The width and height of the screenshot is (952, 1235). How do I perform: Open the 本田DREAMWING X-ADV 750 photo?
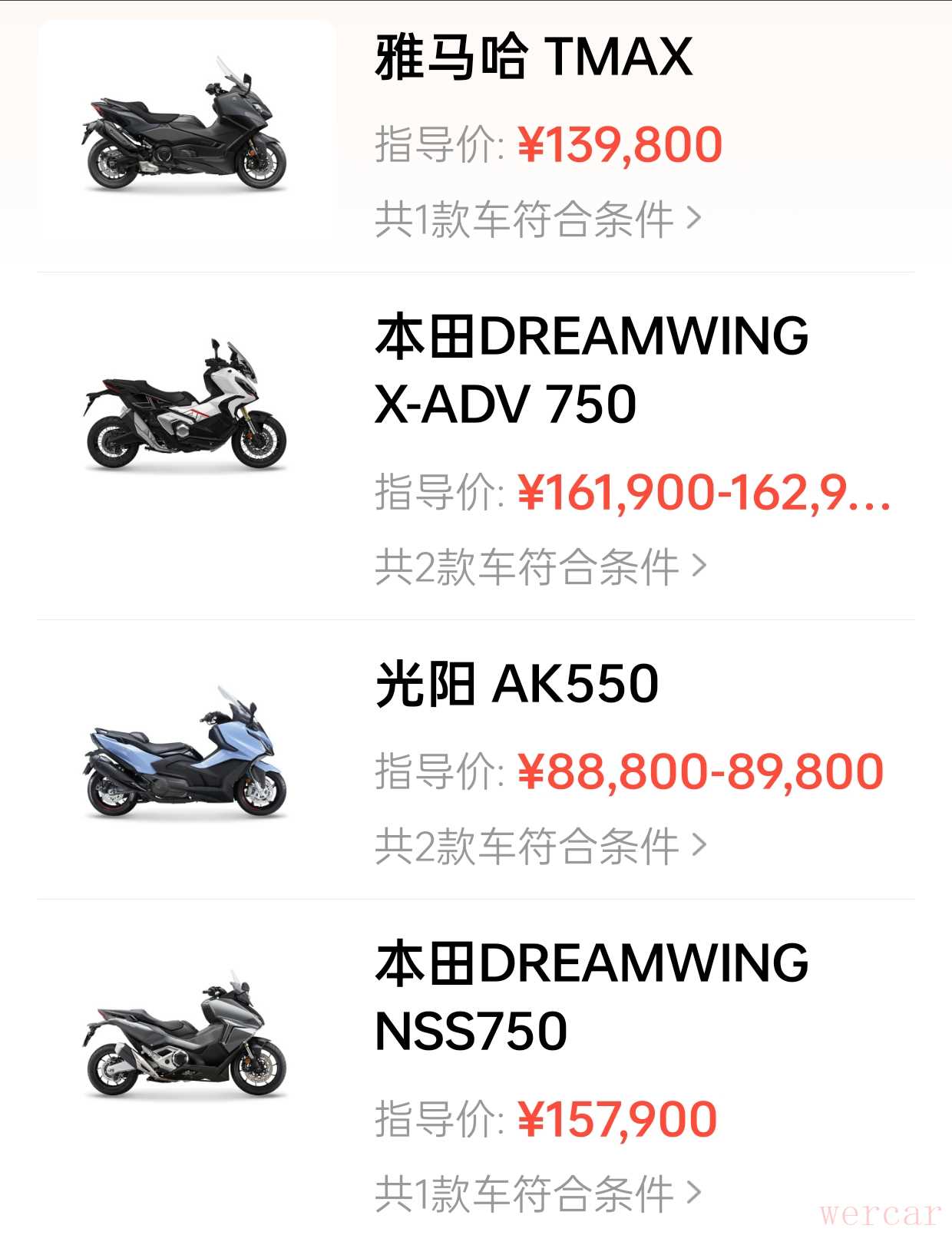click(x=185, y=407)
